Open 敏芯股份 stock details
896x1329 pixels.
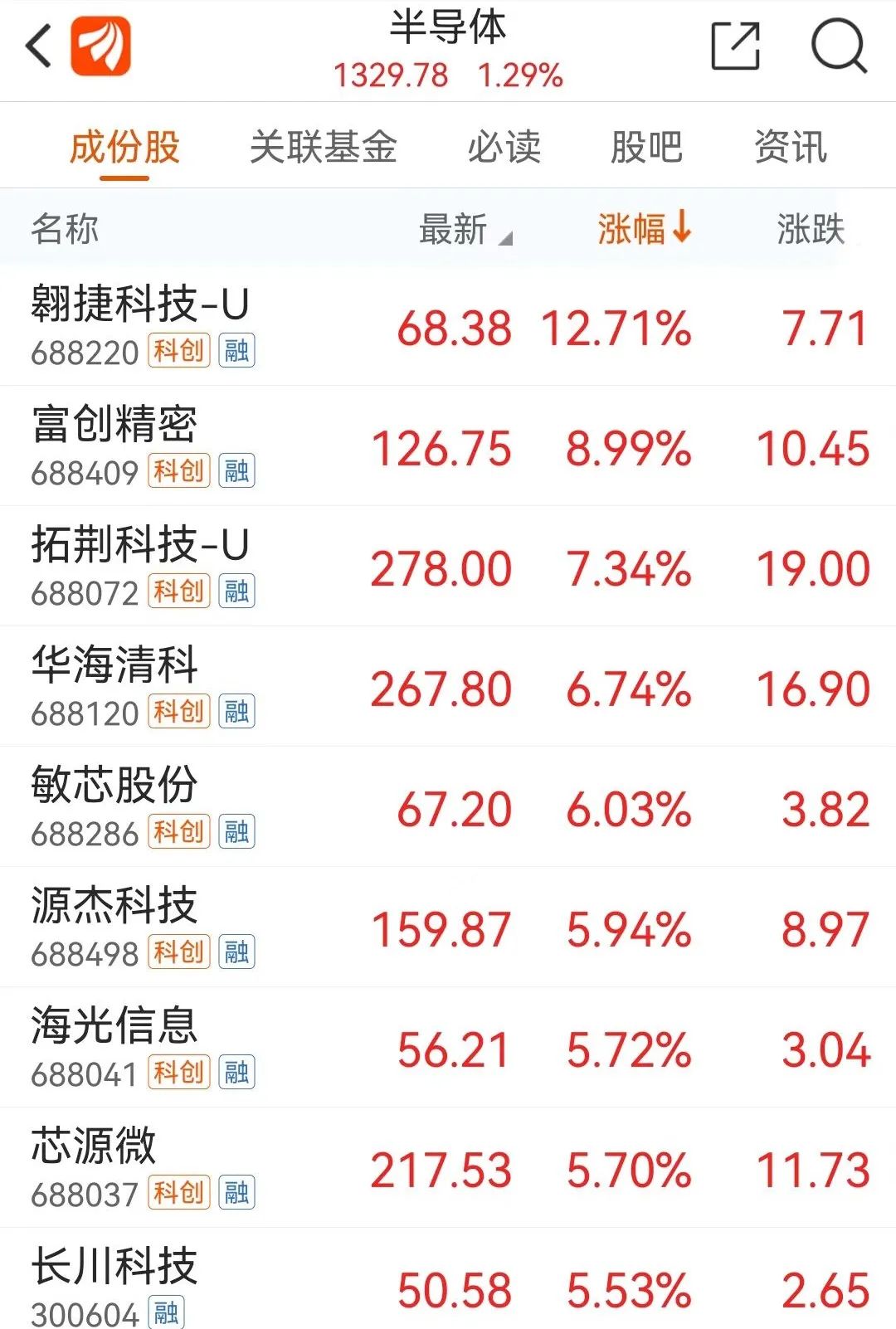tap(114, 785)
